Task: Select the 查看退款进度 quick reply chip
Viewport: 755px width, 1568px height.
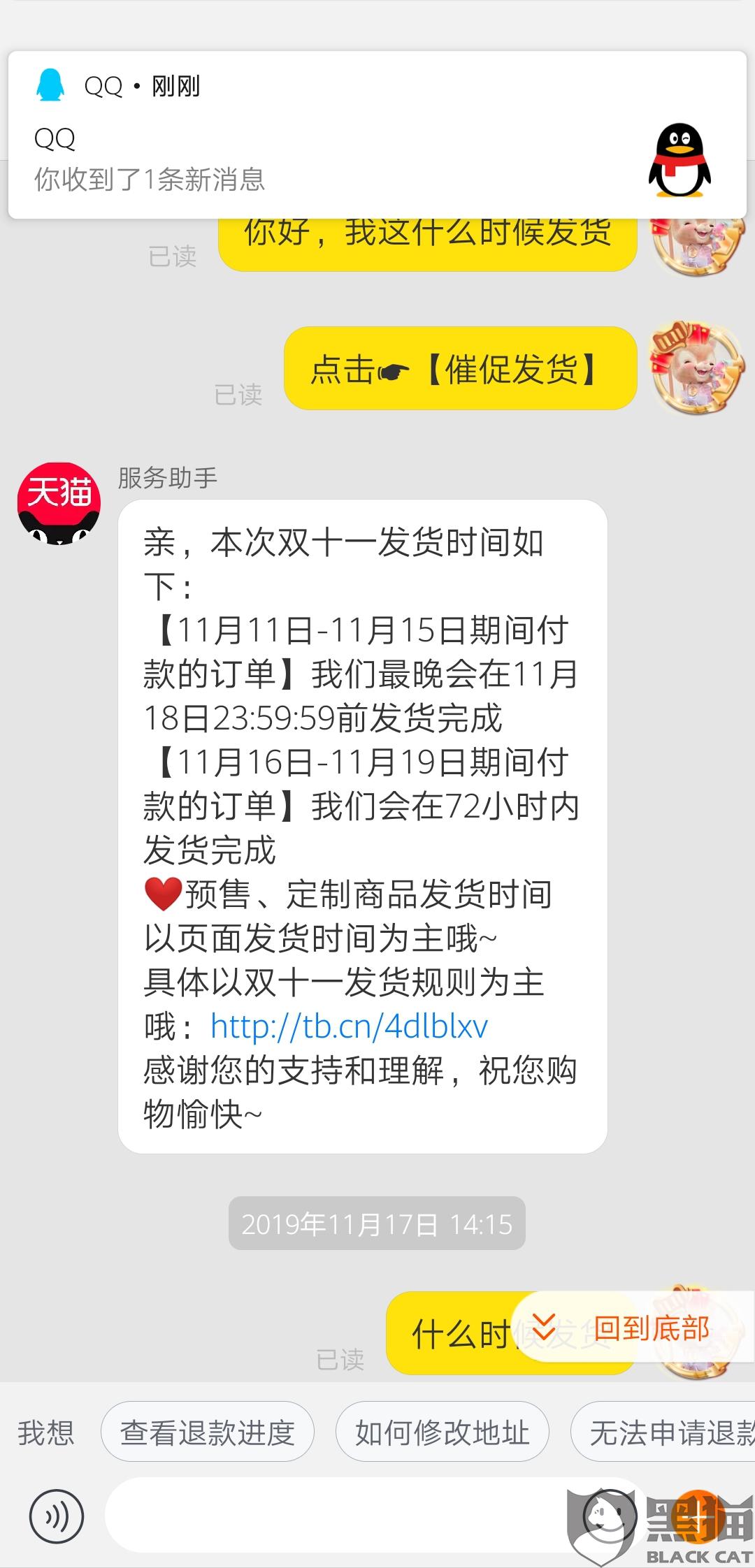Action: [x=208, y=1432]
